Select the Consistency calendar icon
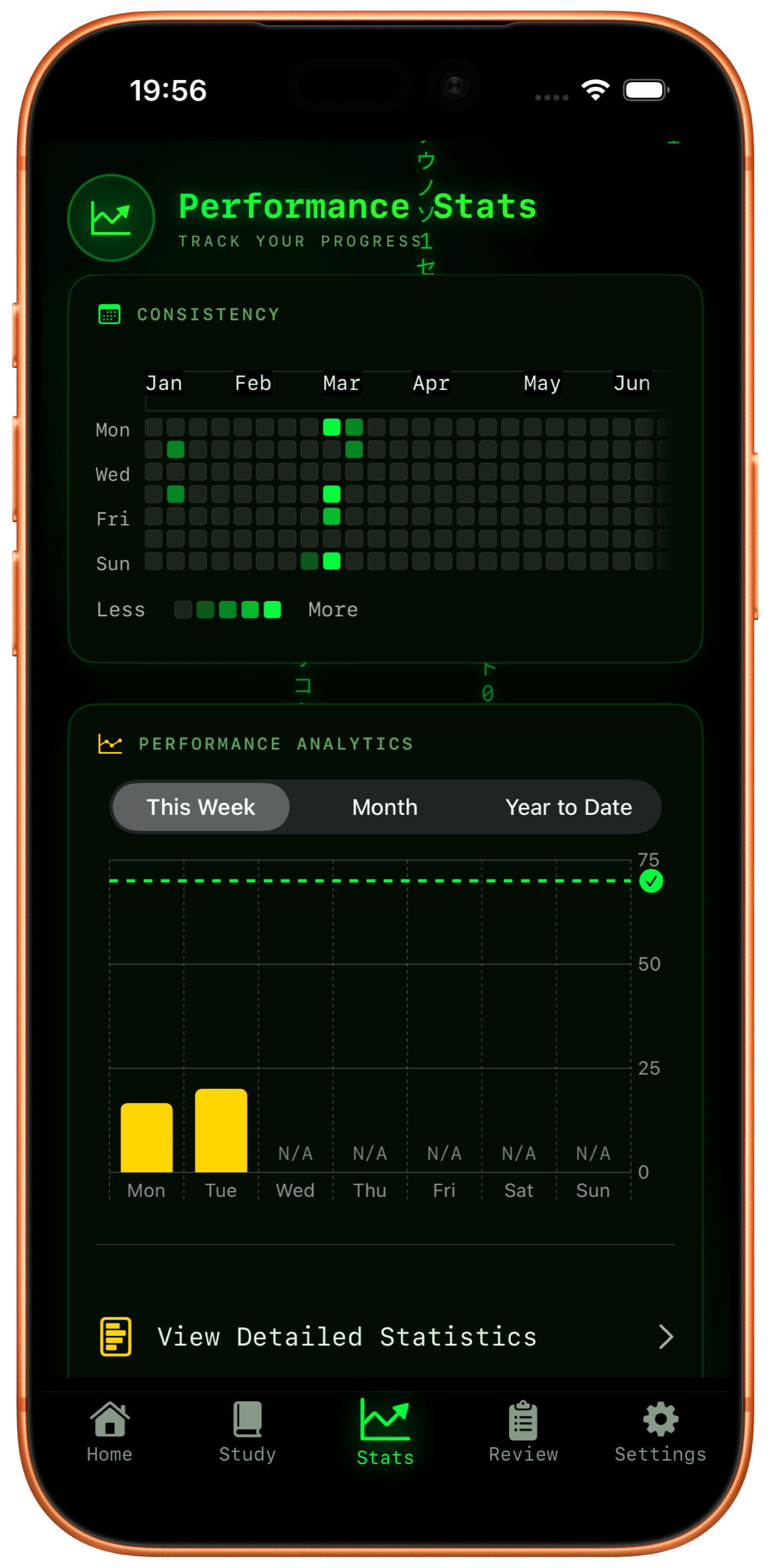 (x=110, y=314)
